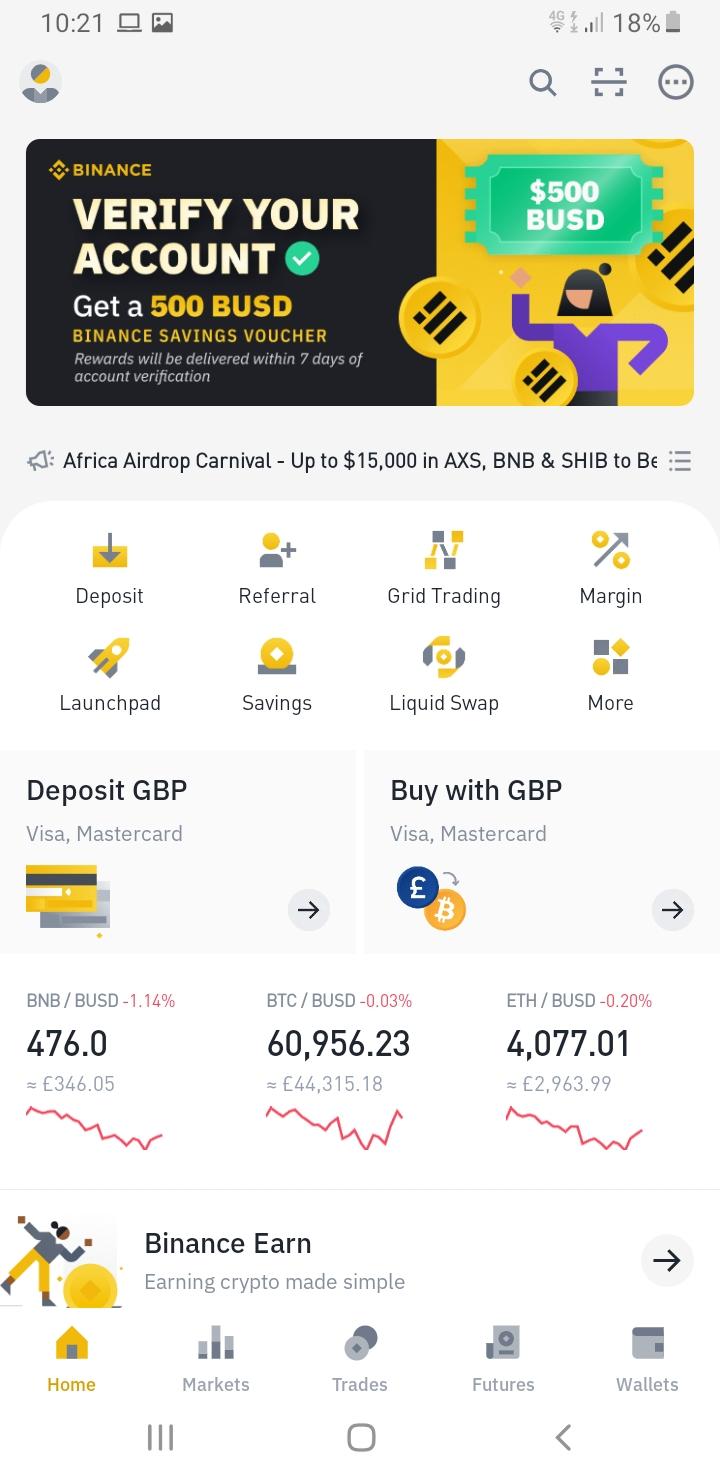The image size is (720, 1480).
Task: Open the profile avatar icon
Action: point(41,82)
